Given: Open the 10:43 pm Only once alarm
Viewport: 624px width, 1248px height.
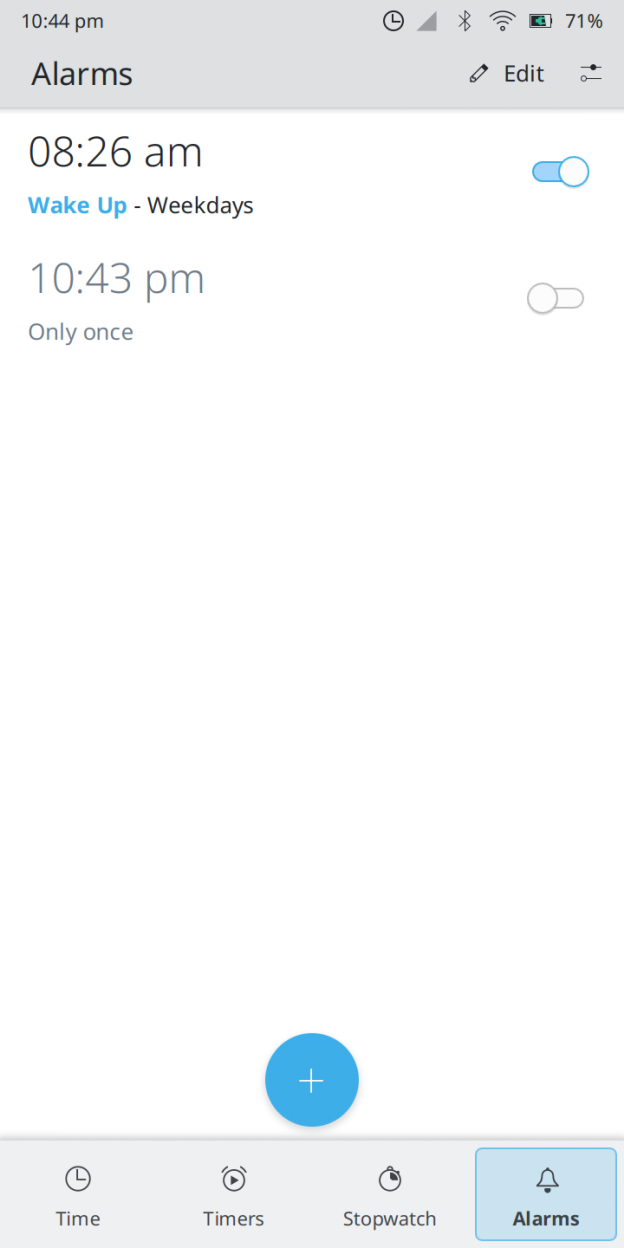Looking at the screenshot, I should (x=200, y=300).
